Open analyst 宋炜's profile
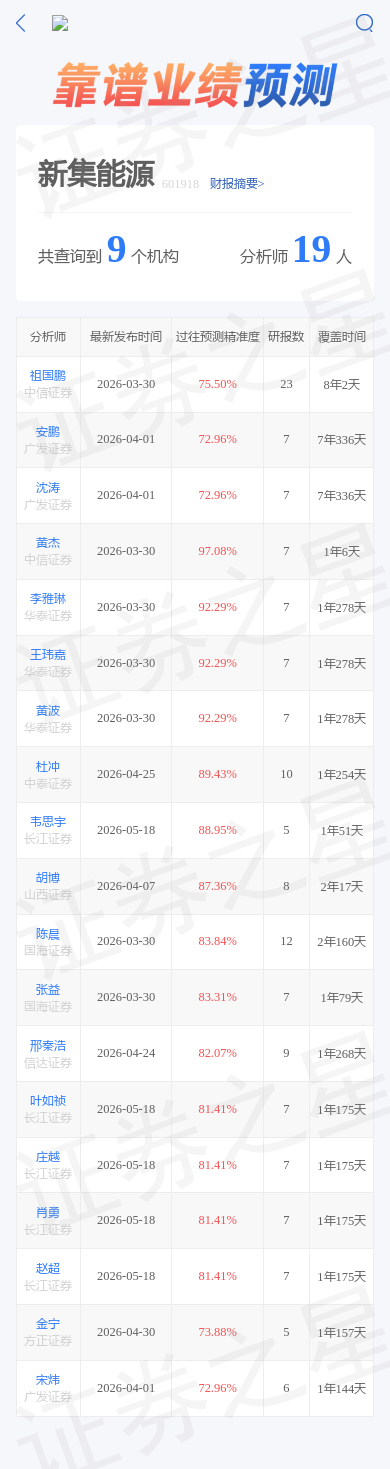The height and width of the screenshot is (1469, 390). 48,1380
